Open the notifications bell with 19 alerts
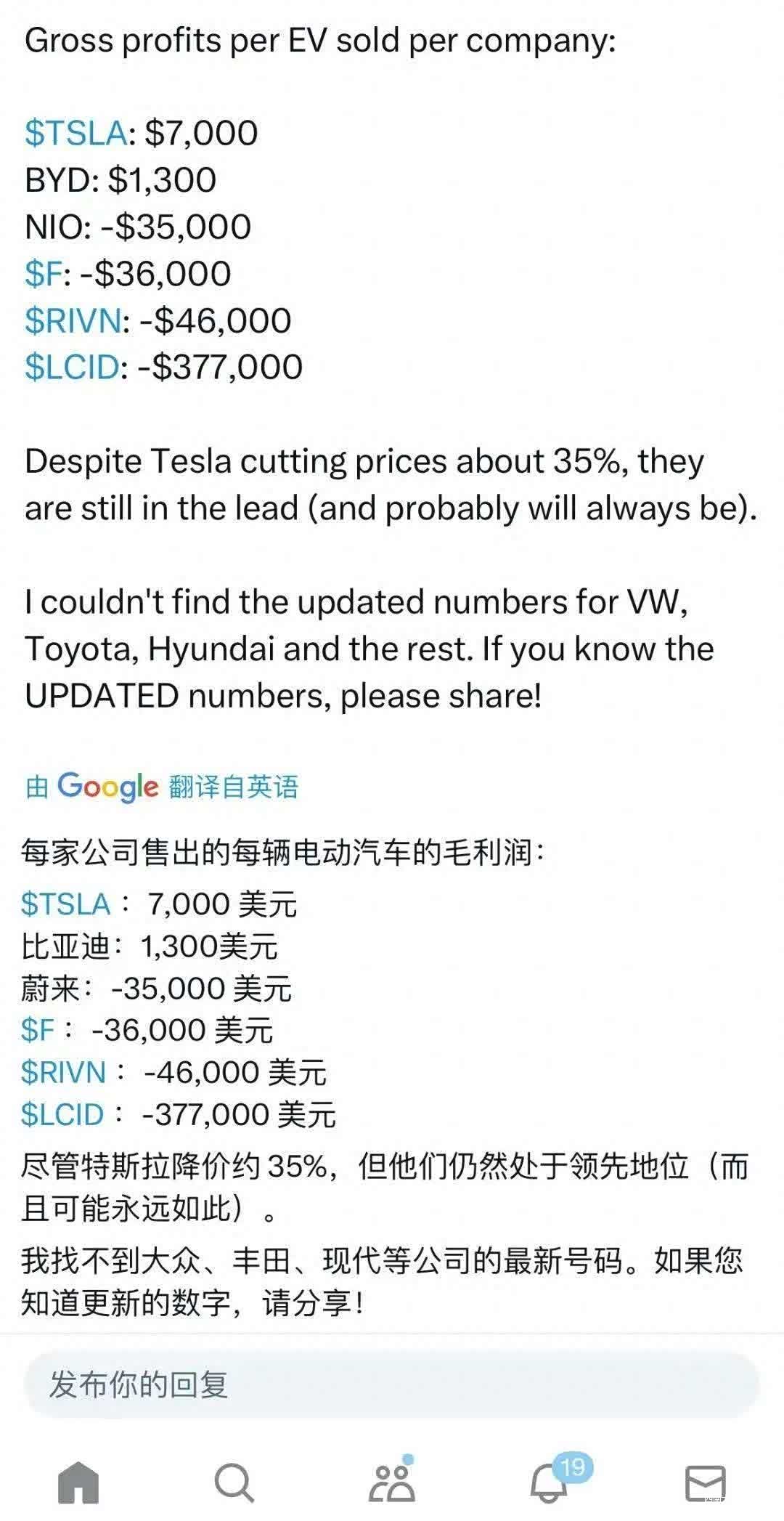 pos(550,1482)
